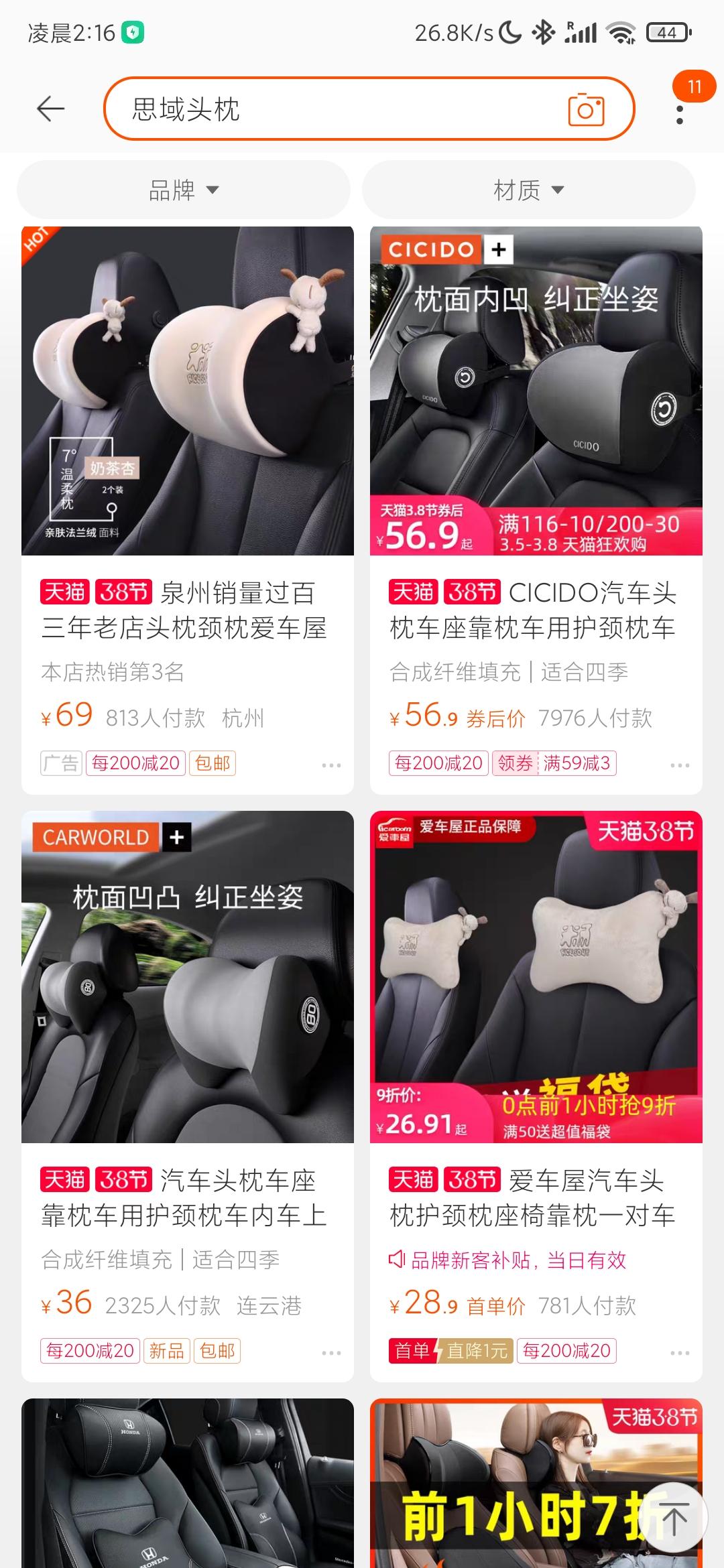The image size is (724, 1568).
Task: Open more options on the 爱车屋 ¥28.9 product
Action: (x=680, y=1352)
